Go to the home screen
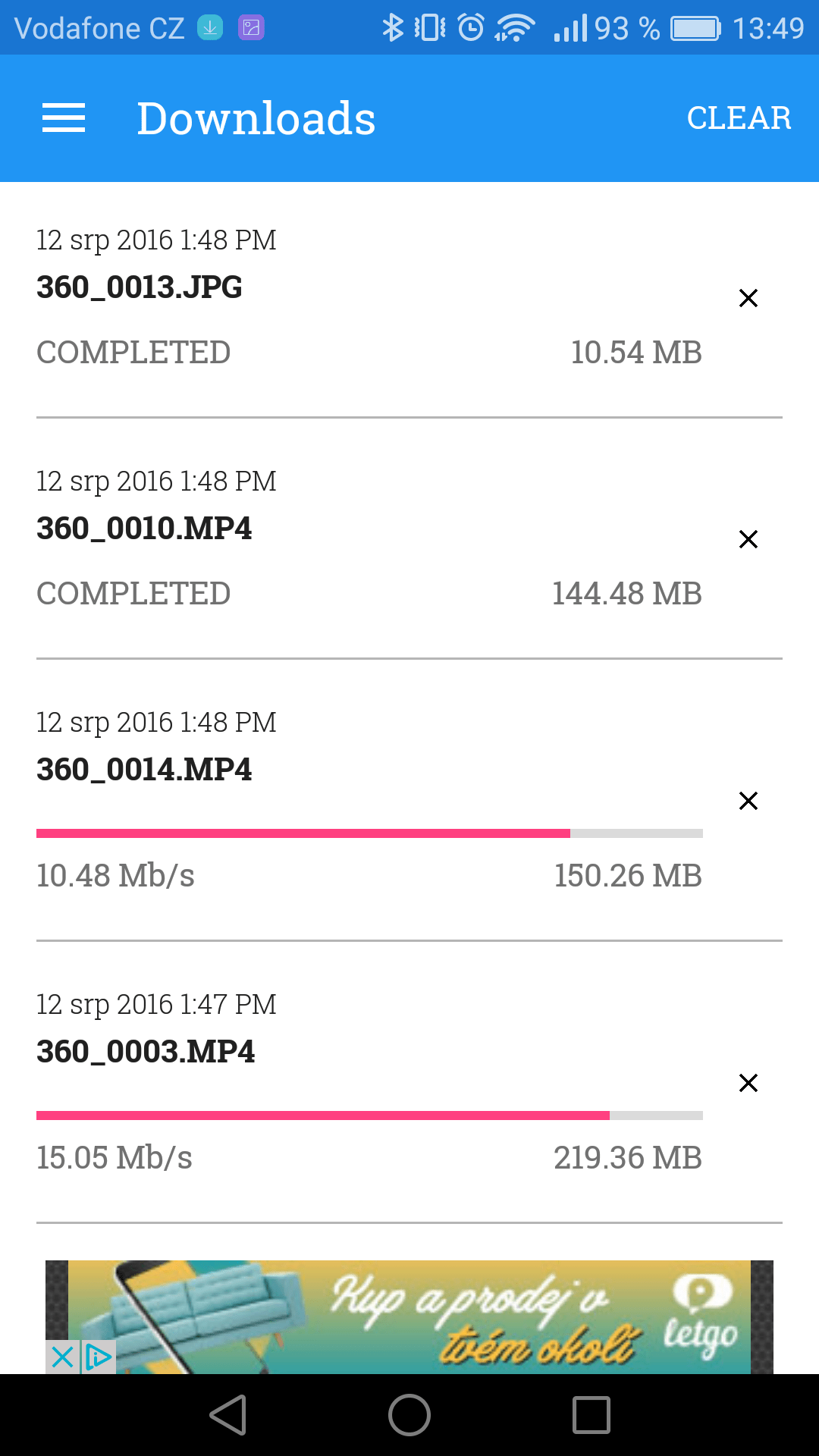819x1456 pixels. [x=409, y=1415]
